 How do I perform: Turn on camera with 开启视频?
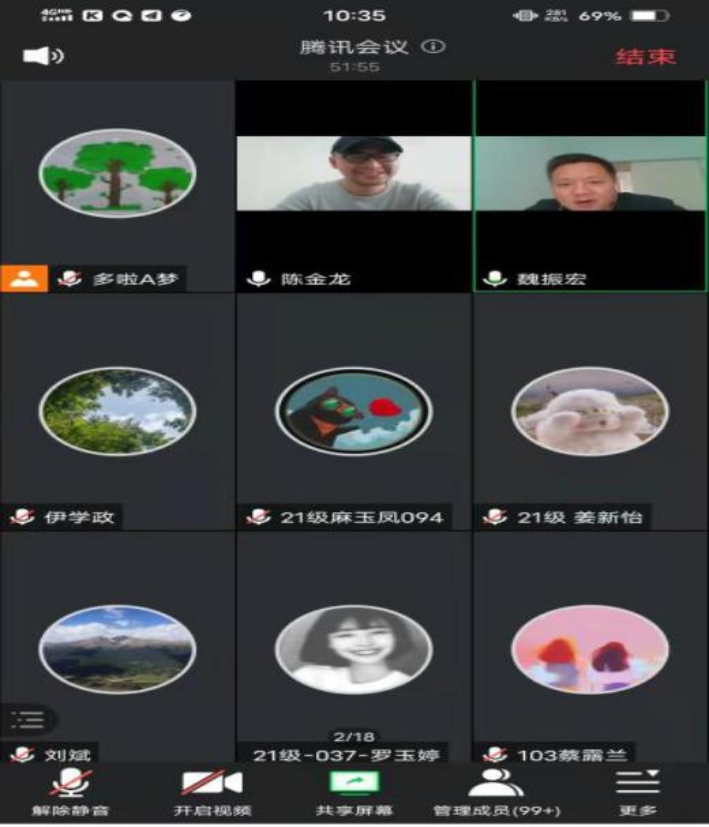click(x=212, y=791)
